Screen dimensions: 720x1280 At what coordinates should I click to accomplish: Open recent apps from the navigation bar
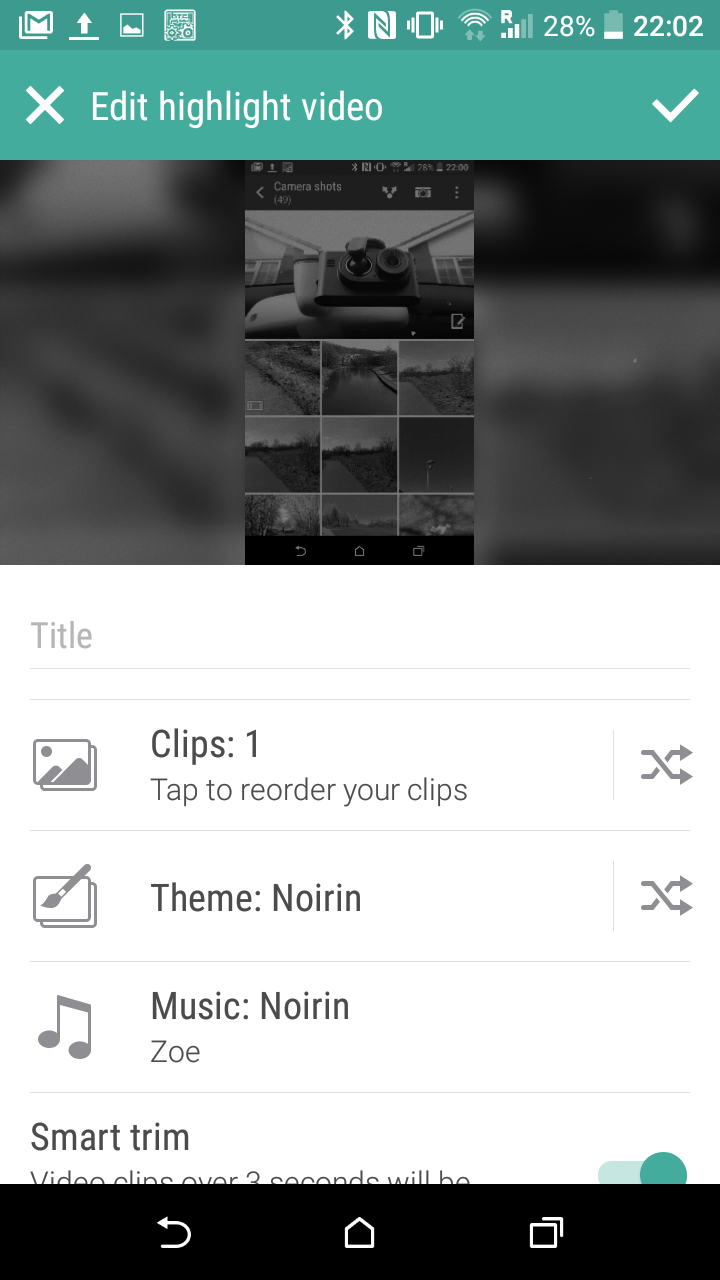[546, 1233]
